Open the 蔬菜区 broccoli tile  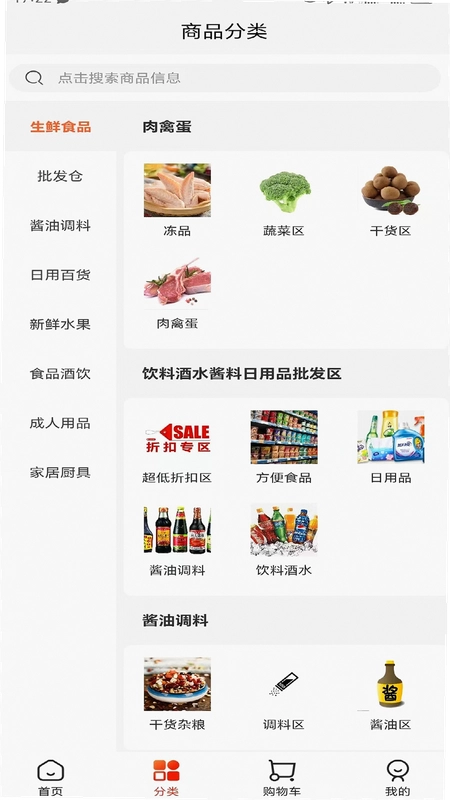(x=284, y=200)
